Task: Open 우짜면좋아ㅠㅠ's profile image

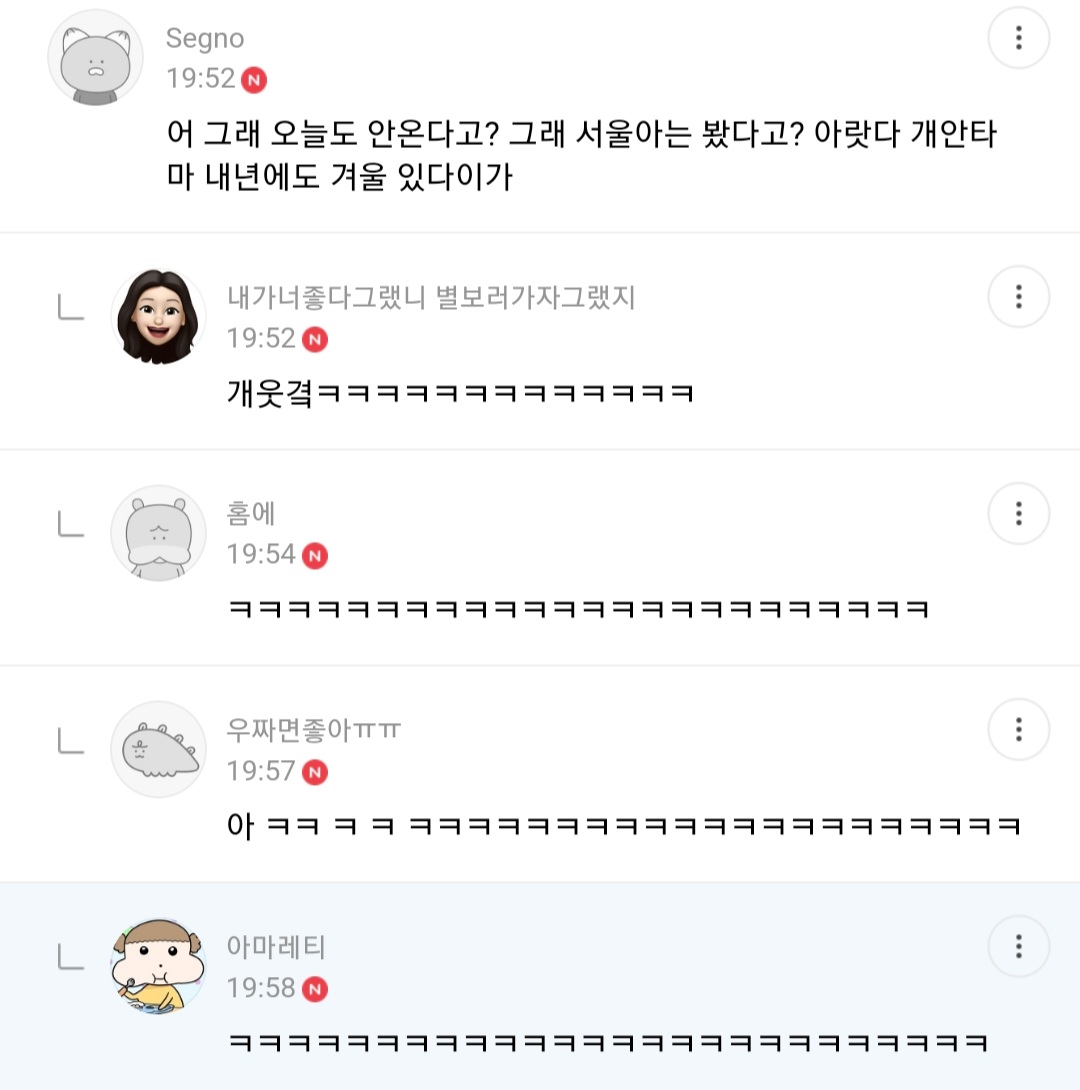Action: click(158, 749)
